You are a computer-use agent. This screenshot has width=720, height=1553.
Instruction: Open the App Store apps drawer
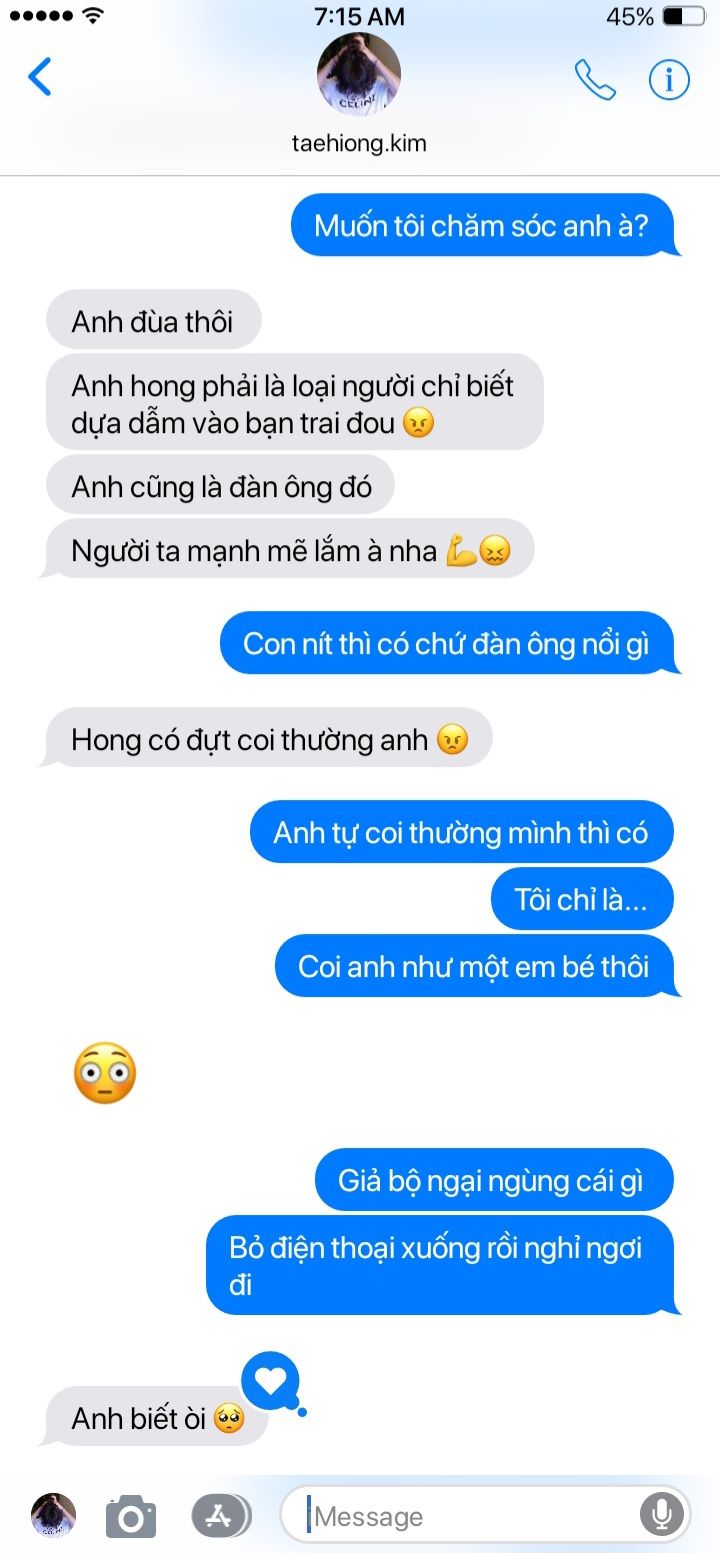pos(220,1516)
